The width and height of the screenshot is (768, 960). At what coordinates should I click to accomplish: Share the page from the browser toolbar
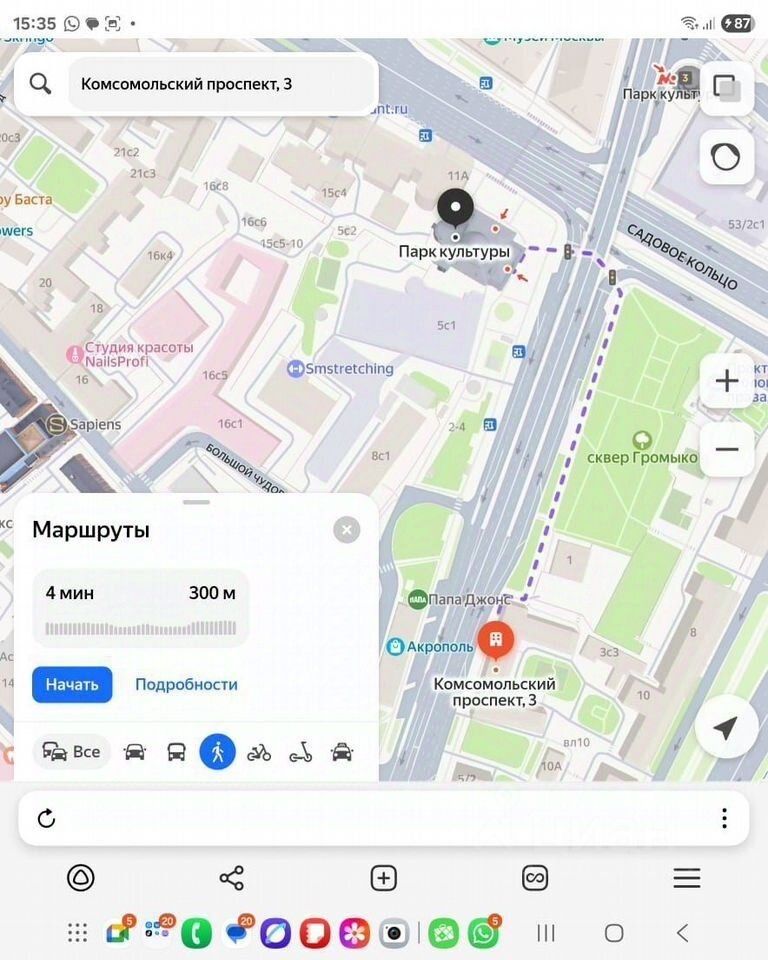click(231, 878)
